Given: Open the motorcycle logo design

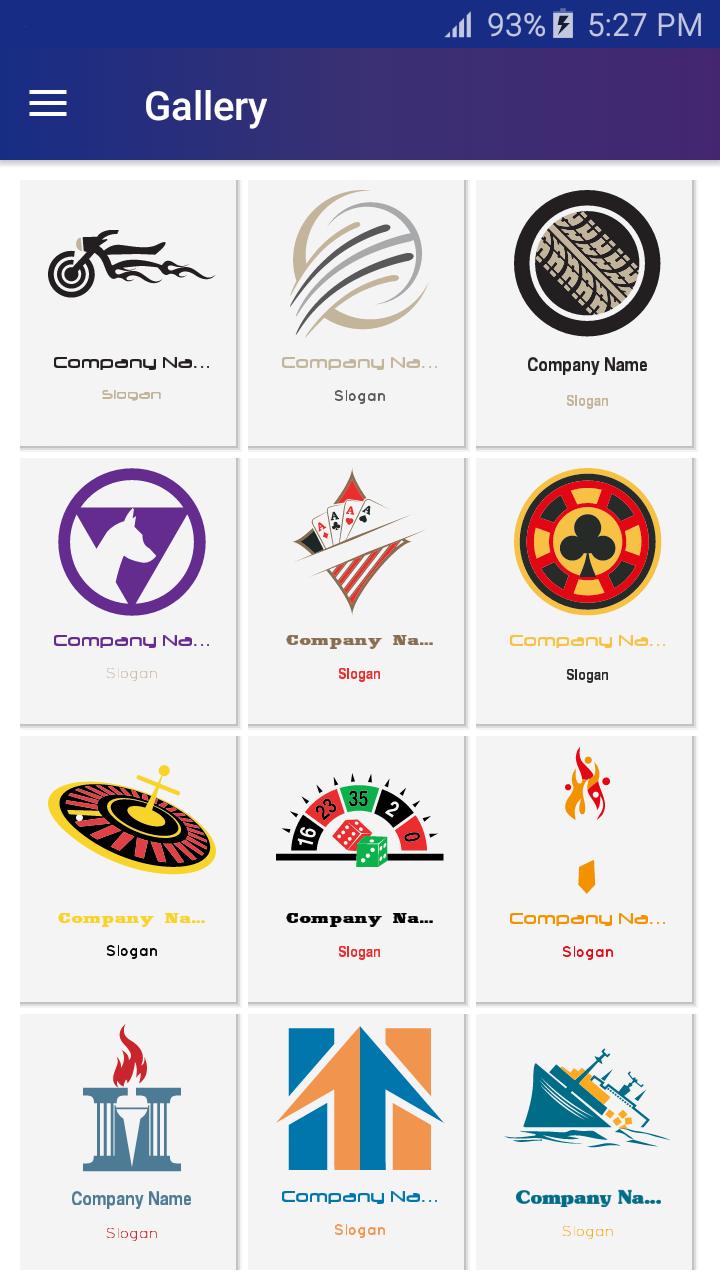Looking at the screenshot, I should [131, 263].
